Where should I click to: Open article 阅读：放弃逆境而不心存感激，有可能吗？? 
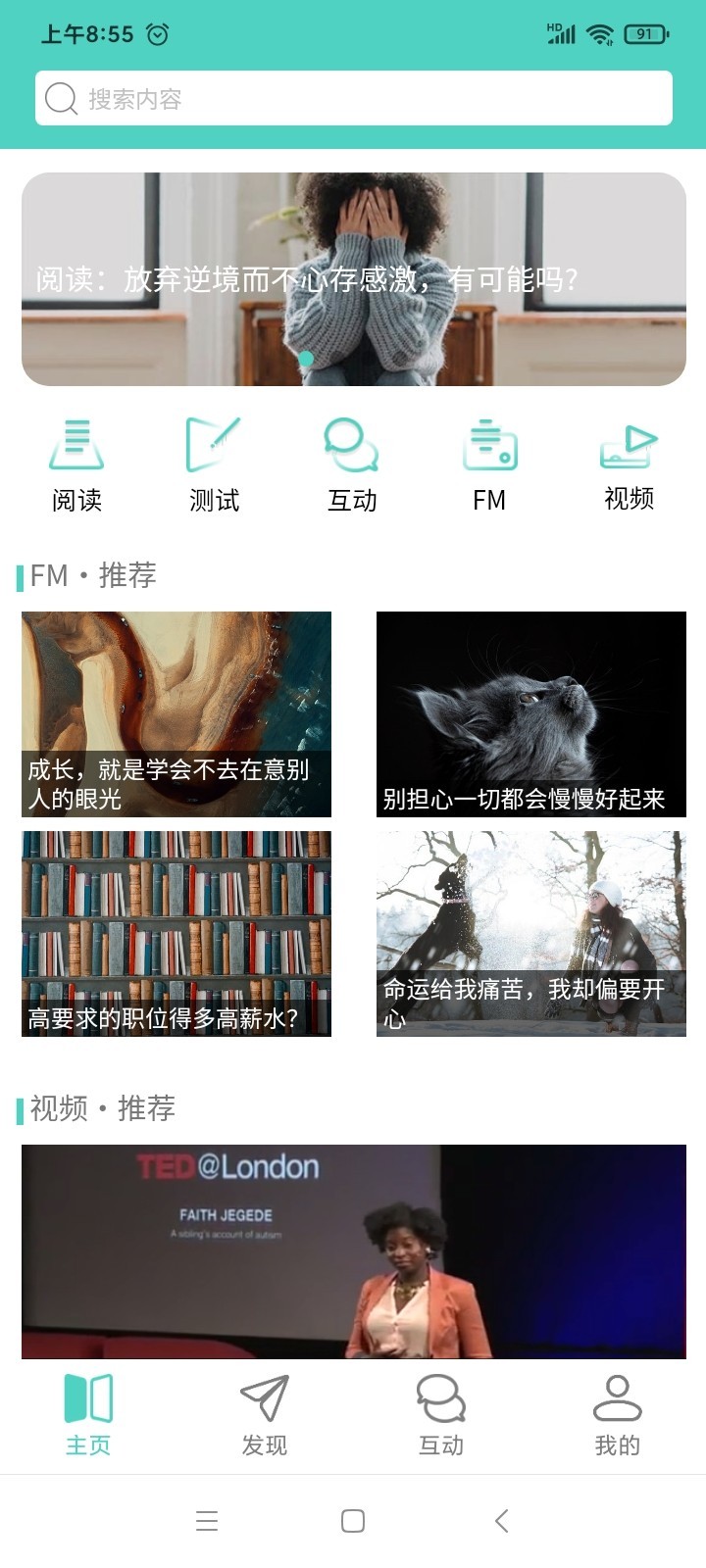click(x=353, y=277)
